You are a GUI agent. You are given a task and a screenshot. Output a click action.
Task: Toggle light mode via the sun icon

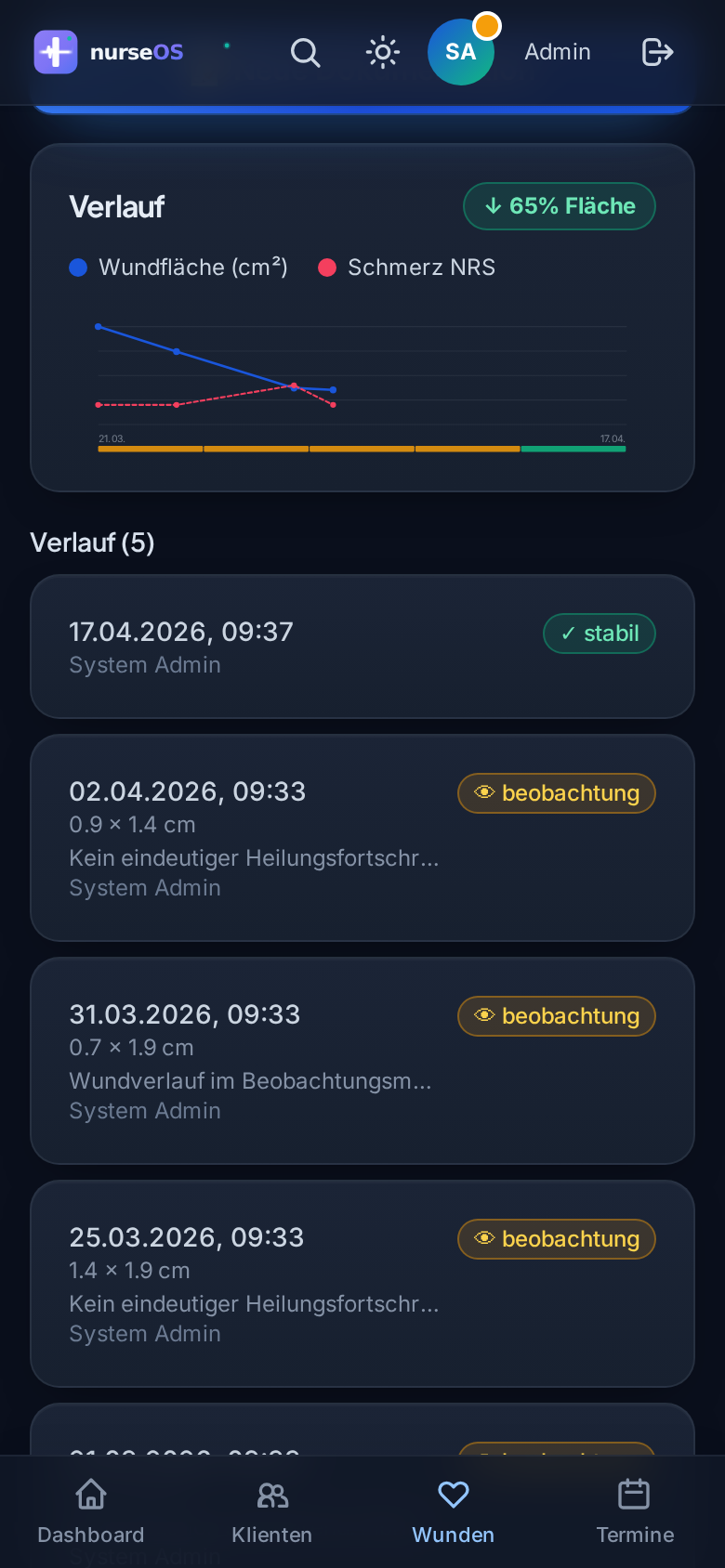click(382, 52)
